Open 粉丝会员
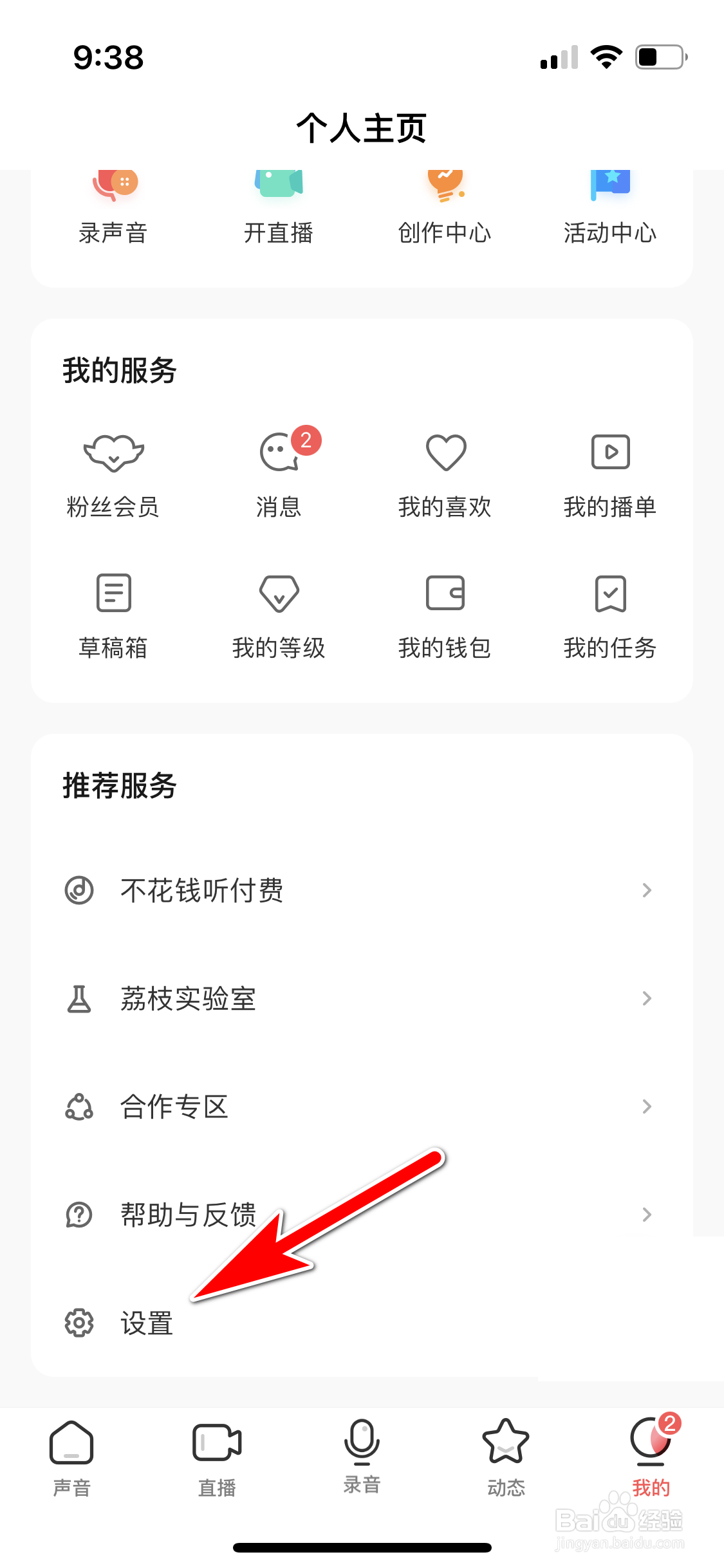Viewport: 724px width, 1568px height. coord(113,476)
